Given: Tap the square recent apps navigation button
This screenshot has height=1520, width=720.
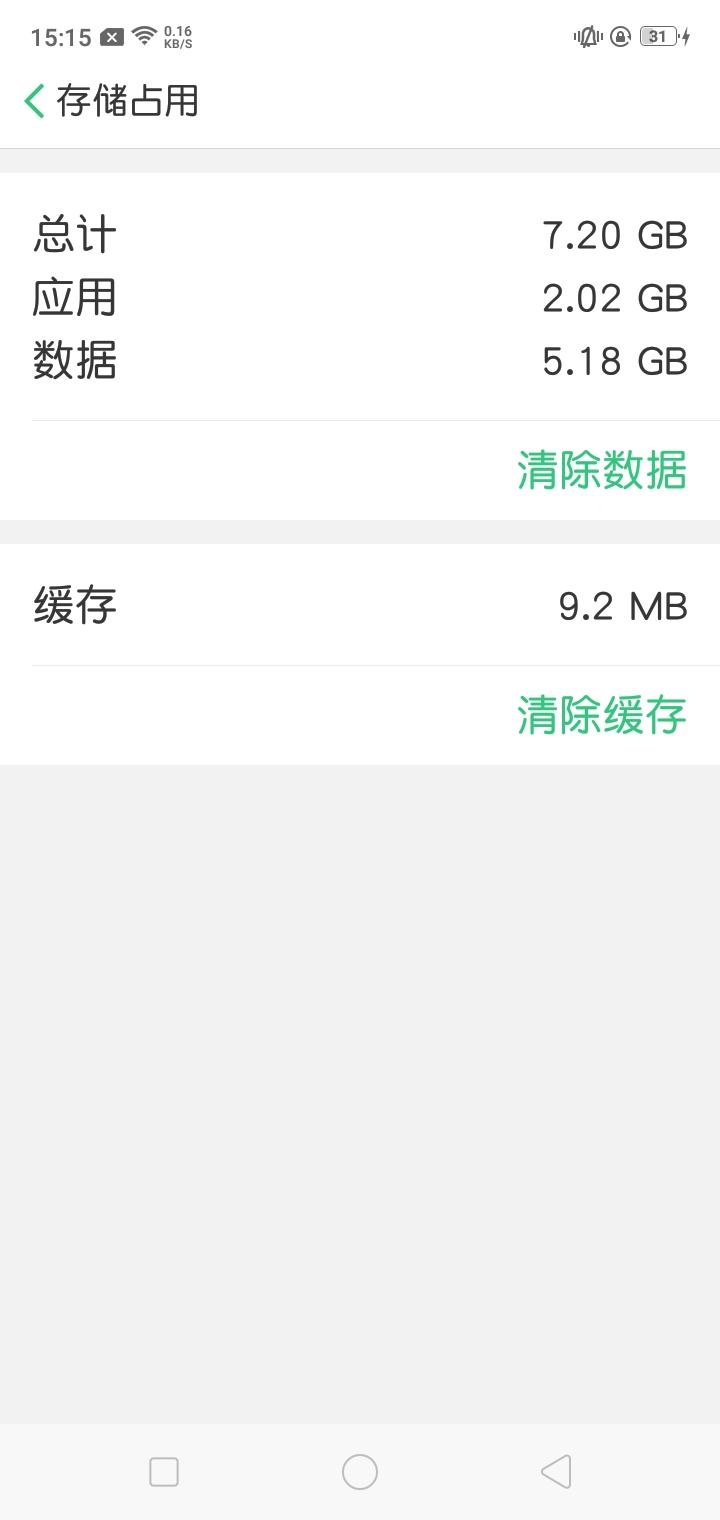Looking at the screenshot, I should 163,1471.
